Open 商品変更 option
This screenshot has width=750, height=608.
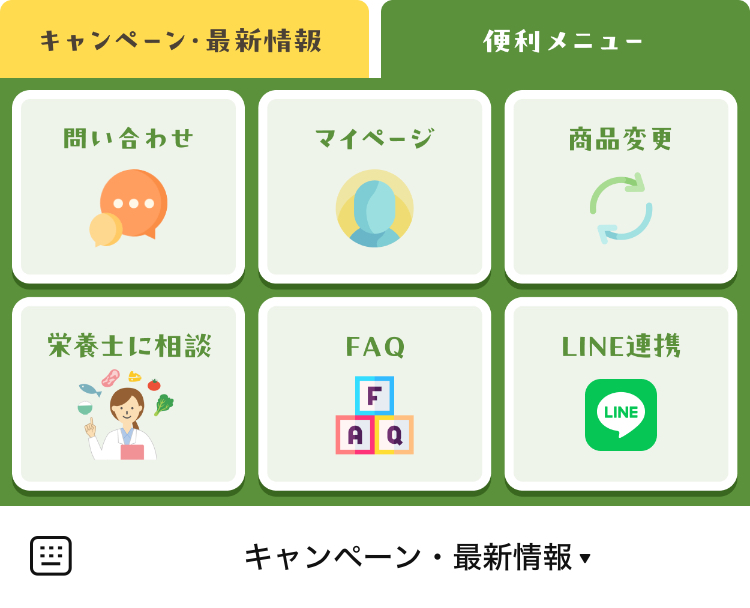tap(620, 186)
